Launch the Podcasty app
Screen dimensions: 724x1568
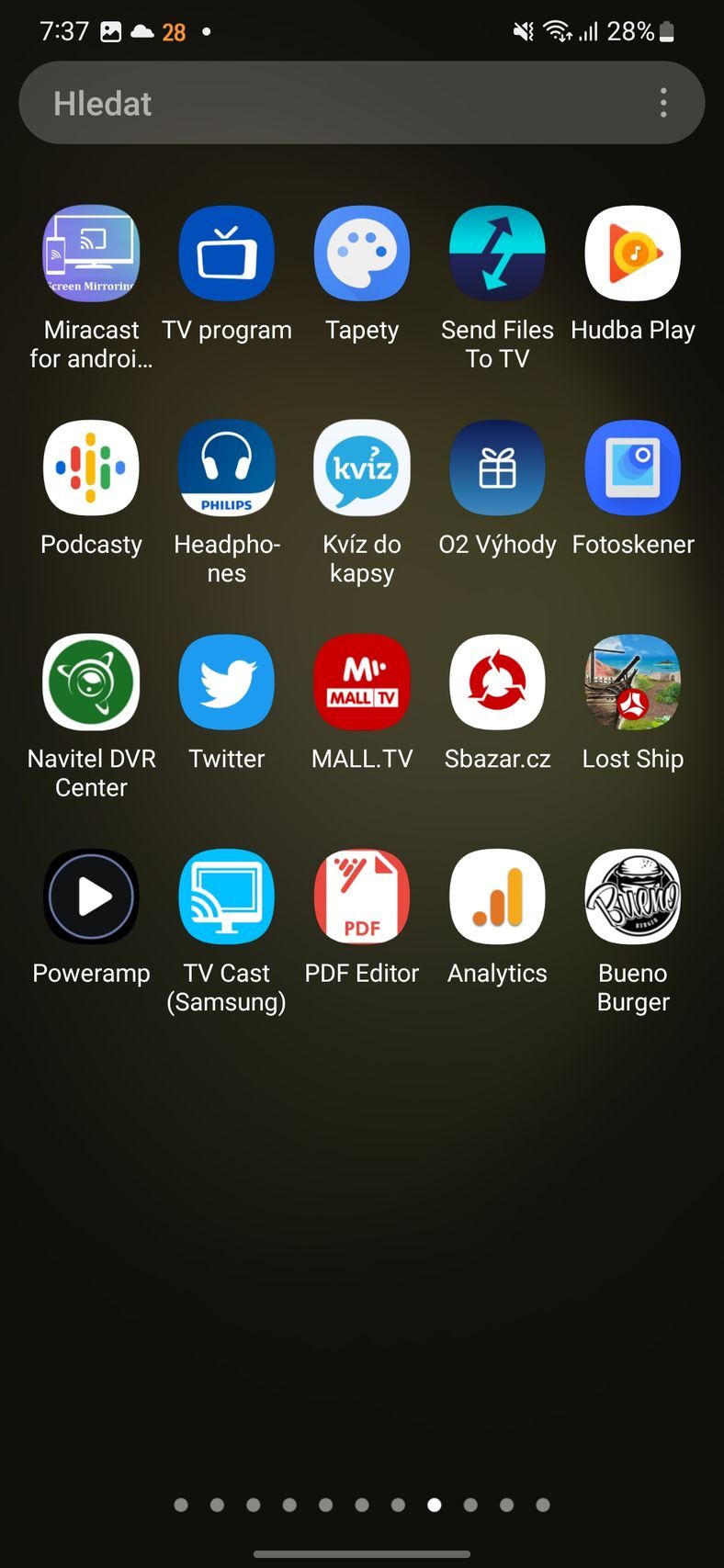point(91,468)
